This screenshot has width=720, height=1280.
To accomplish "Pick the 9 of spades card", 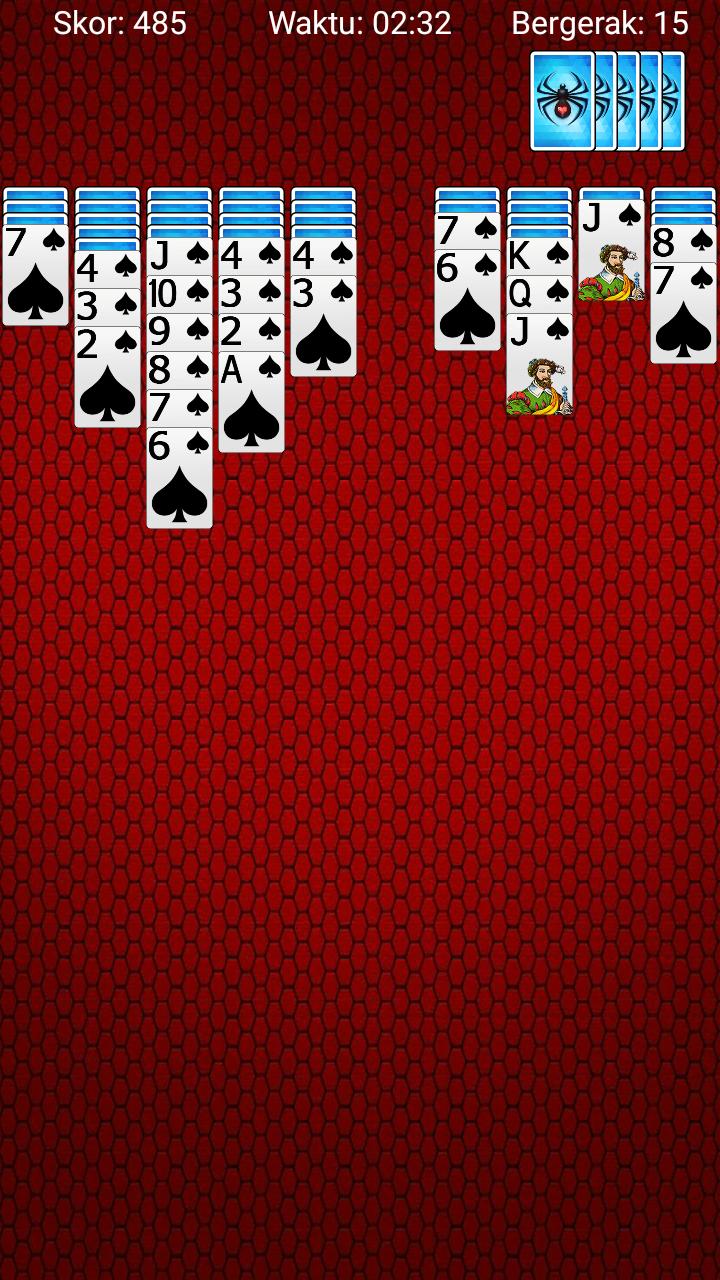I will 179,332.
